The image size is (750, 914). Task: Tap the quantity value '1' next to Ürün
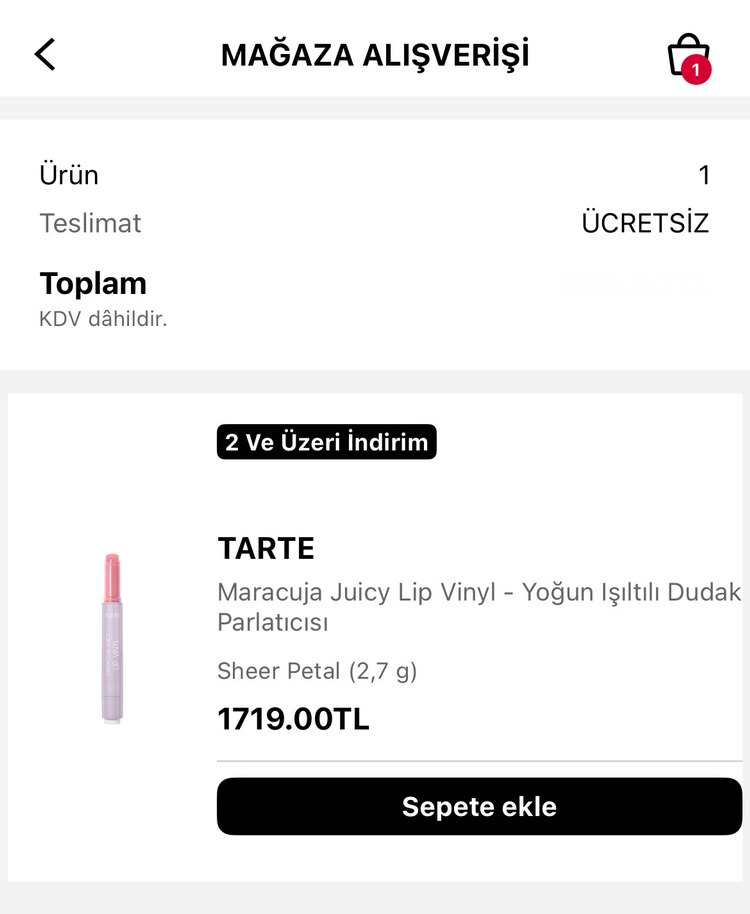coord(706,174)
